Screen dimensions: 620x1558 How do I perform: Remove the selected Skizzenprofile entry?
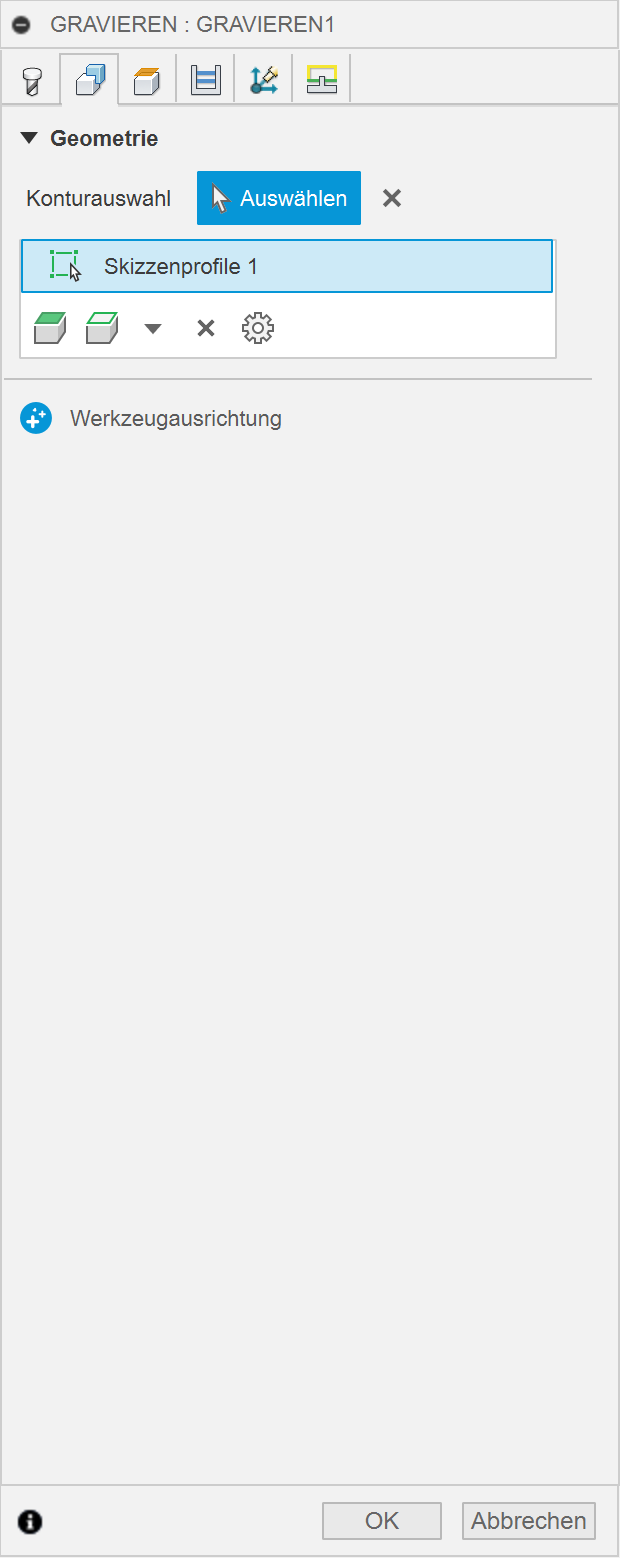pyautogui.click(x=206, y=328)
